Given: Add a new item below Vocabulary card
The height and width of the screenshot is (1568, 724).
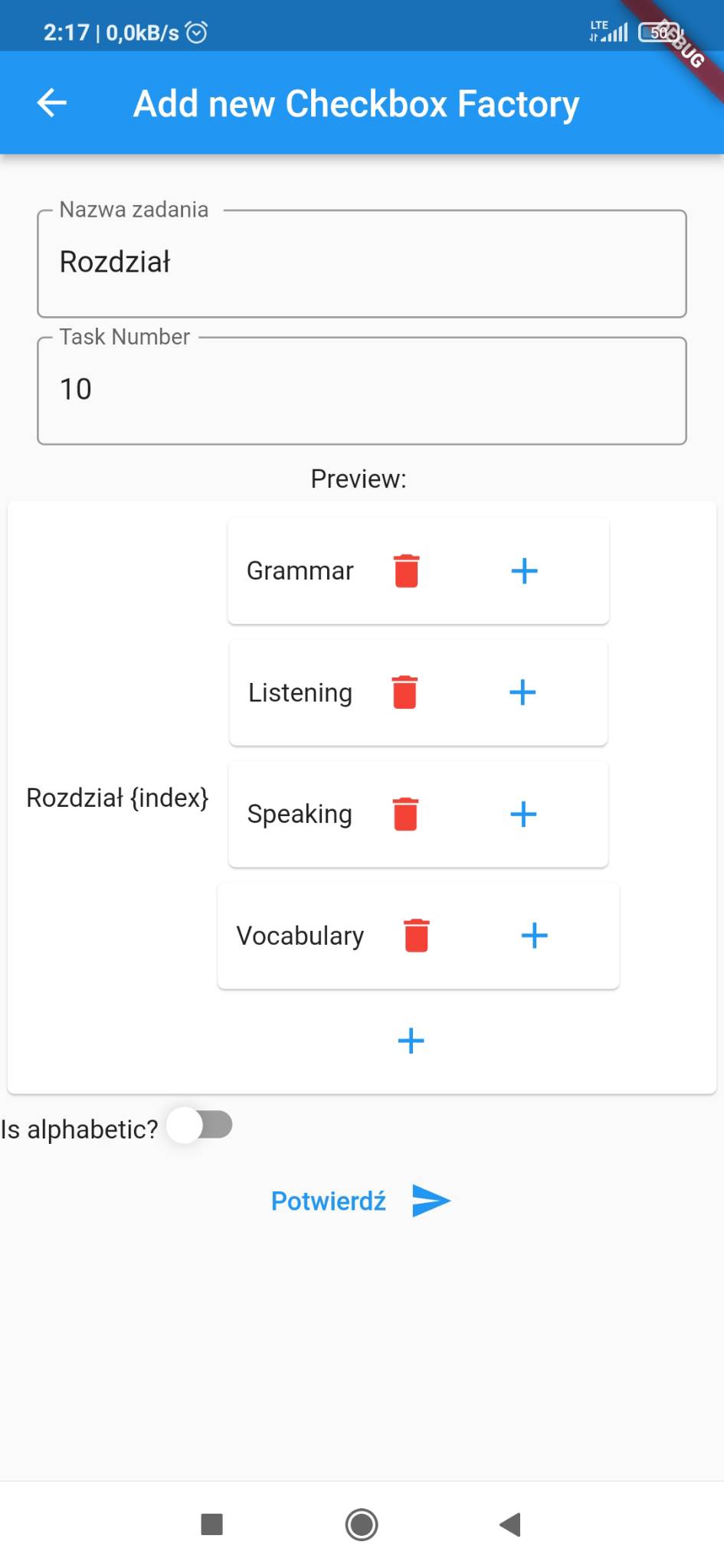Looking at the screenshot, I should [411, 1040].
